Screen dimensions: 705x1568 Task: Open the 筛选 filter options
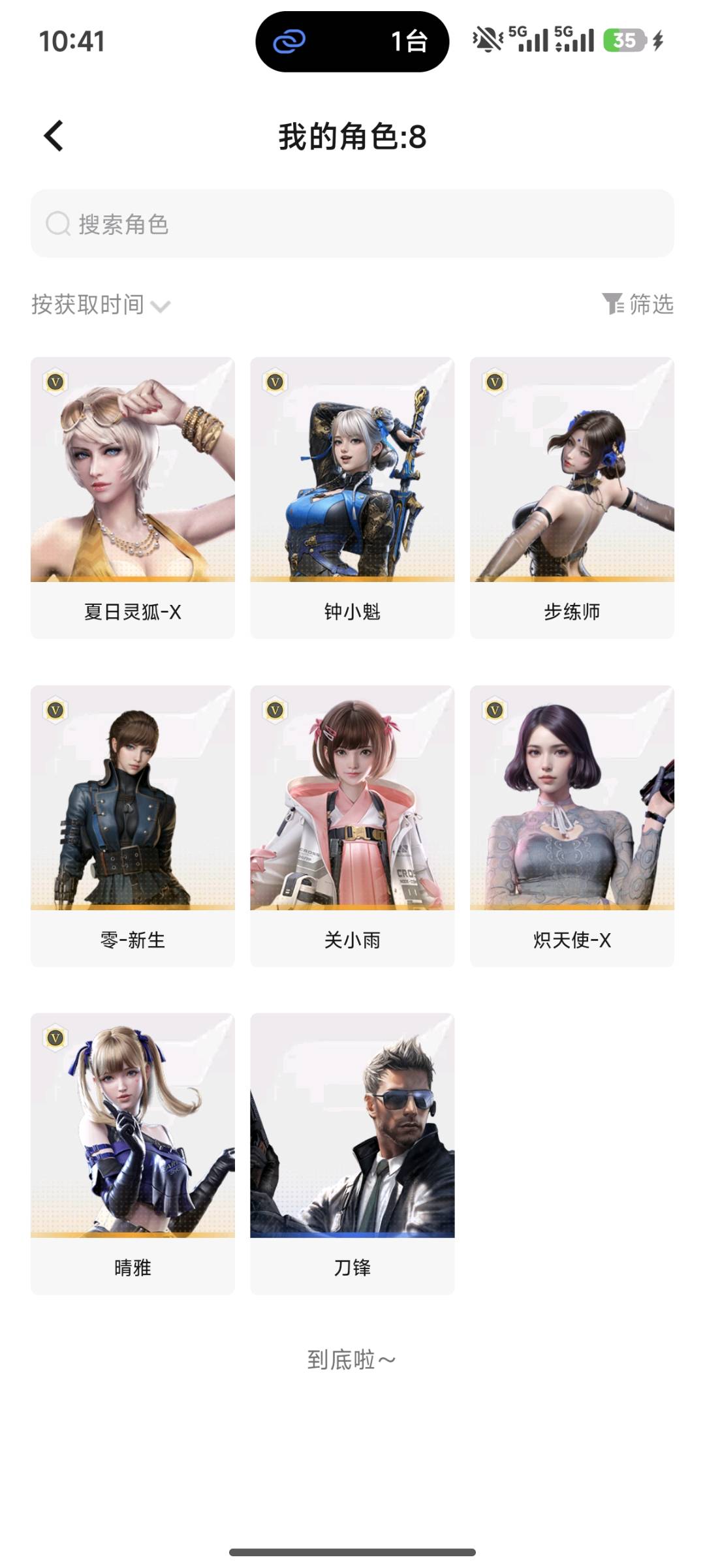pyautogui.click(x=638, y=304)
